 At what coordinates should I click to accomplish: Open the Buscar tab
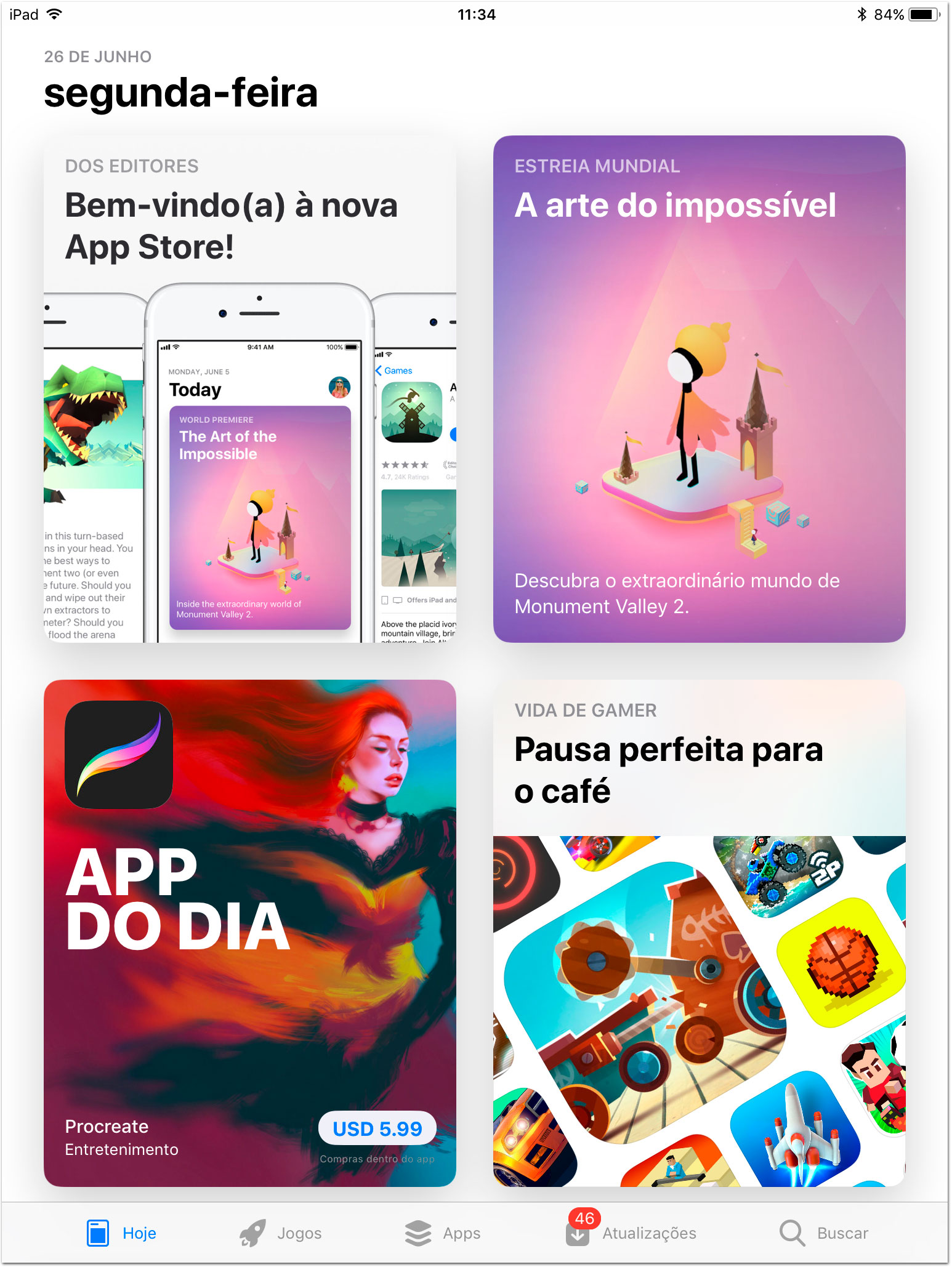point(823,1233)
